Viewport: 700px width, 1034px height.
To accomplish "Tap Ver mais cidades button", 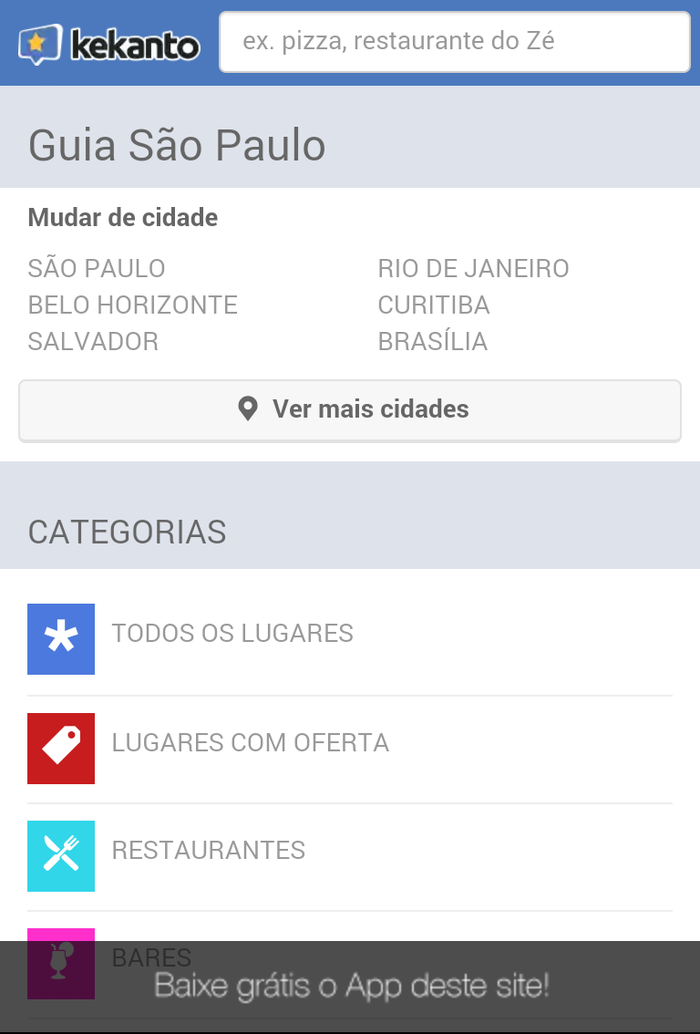I will (350, 410).
